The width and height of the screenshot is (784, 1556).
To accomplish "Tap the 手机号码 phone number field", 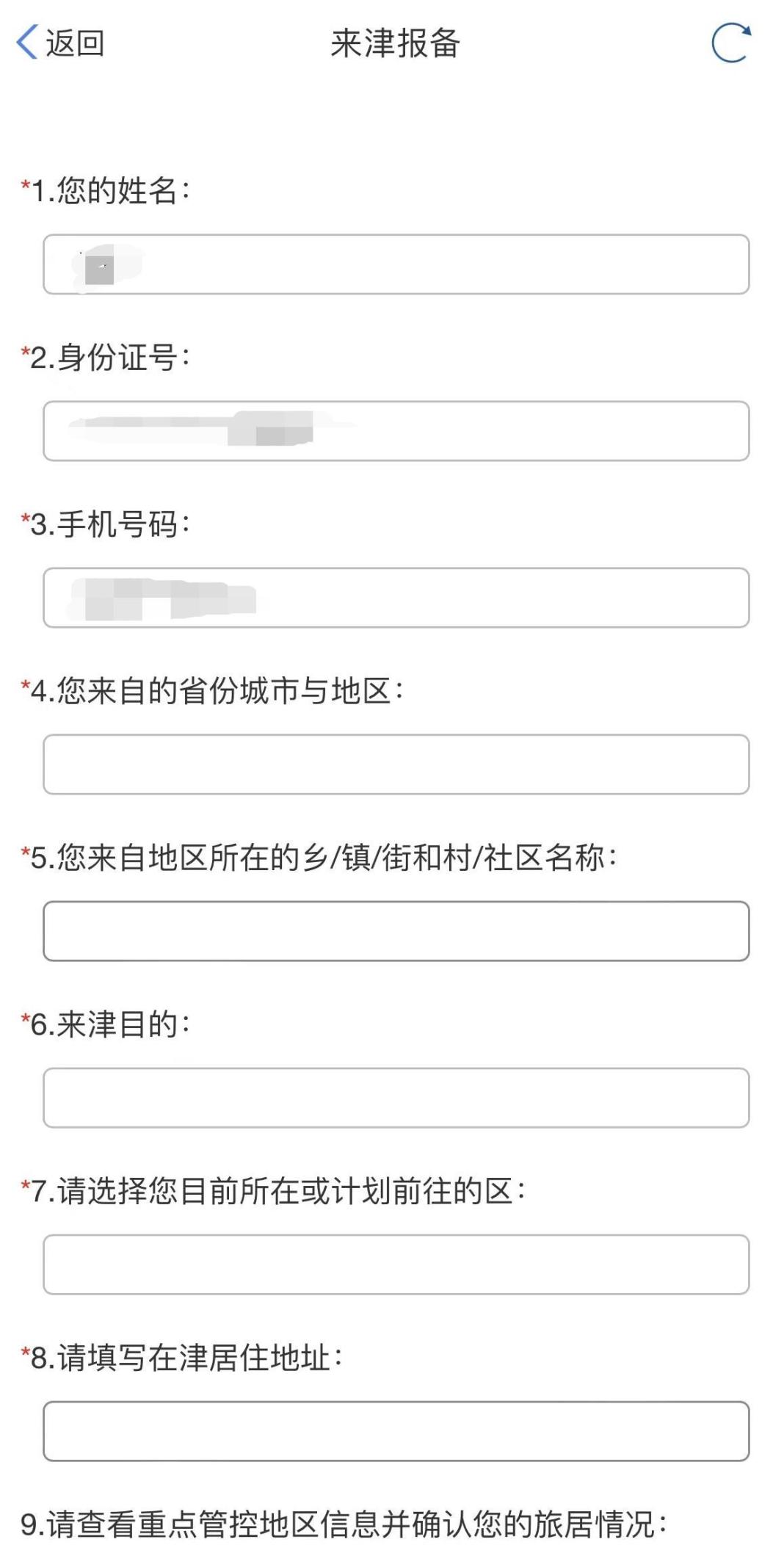I will (x=396, y=599).
